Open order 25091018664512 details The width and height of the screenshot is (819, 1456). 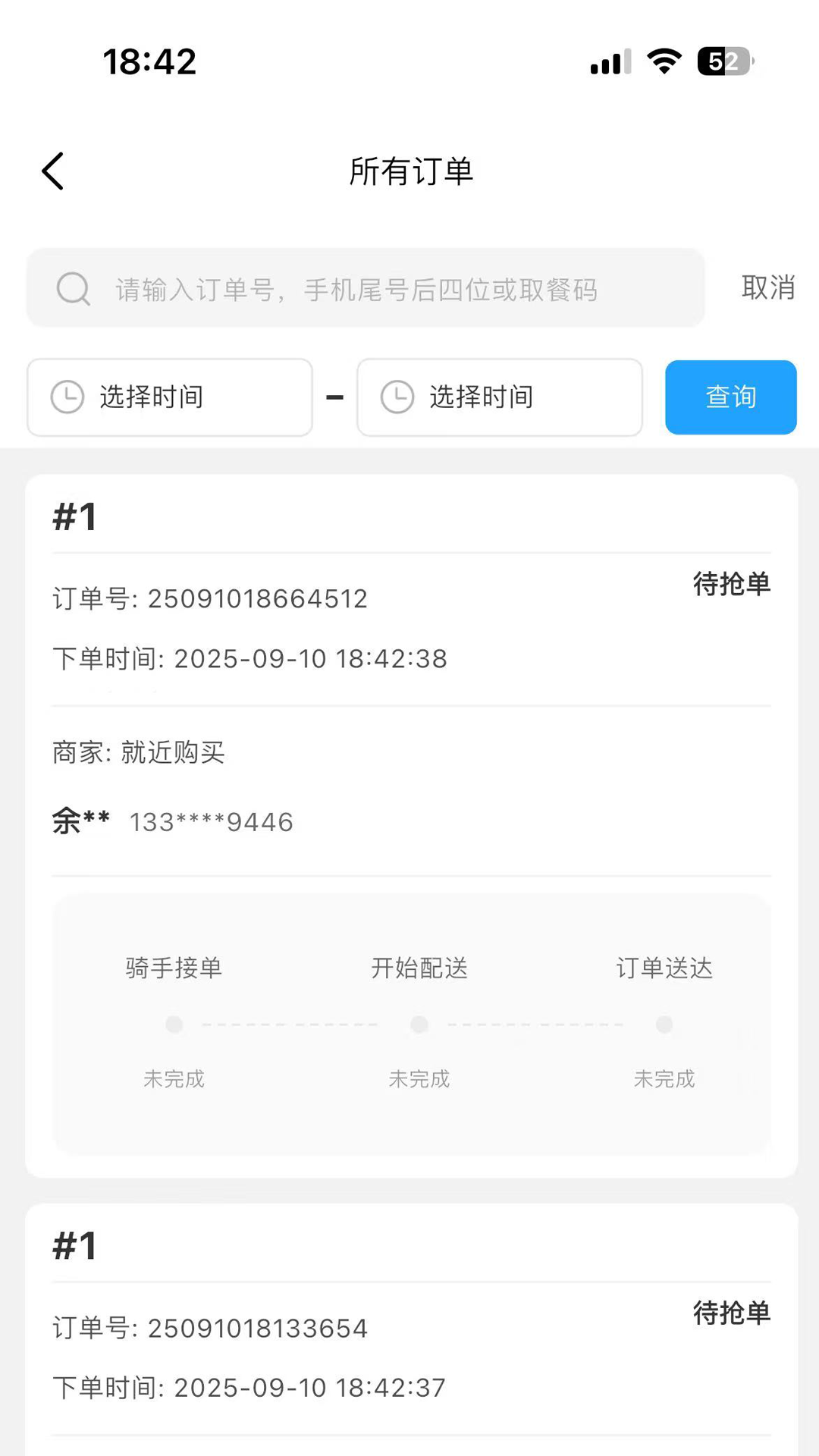[x=258, y=599]
